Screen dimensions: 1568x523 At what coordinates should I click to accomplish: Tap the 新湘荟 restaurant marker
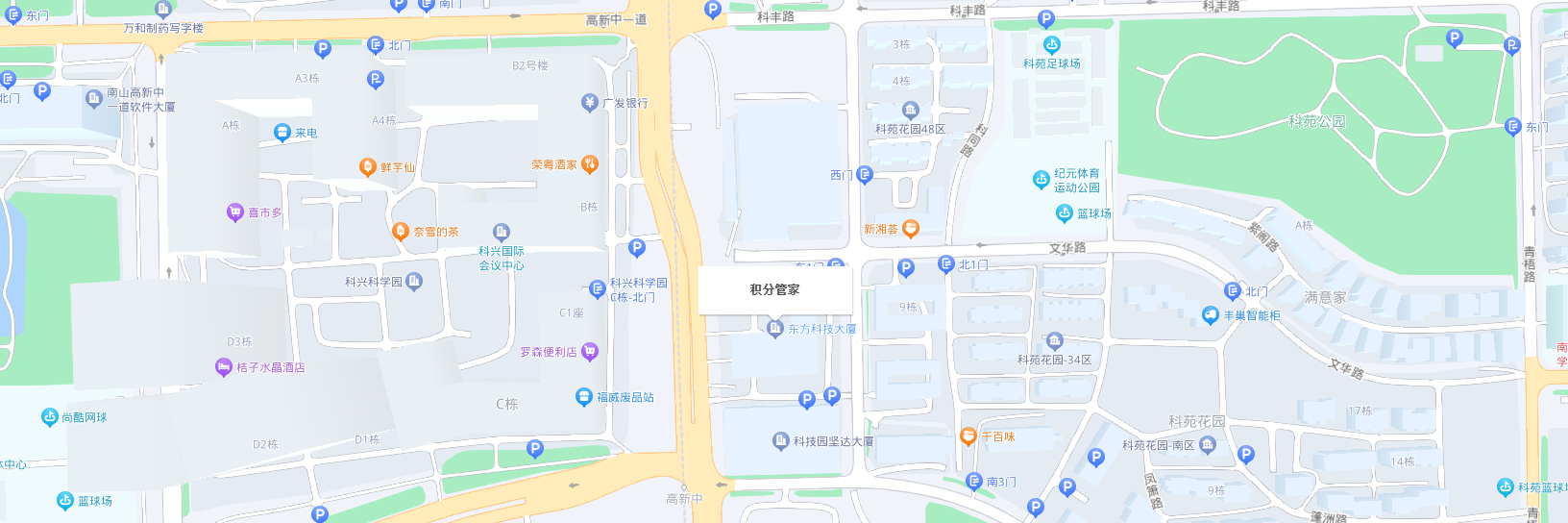(911, 229)
